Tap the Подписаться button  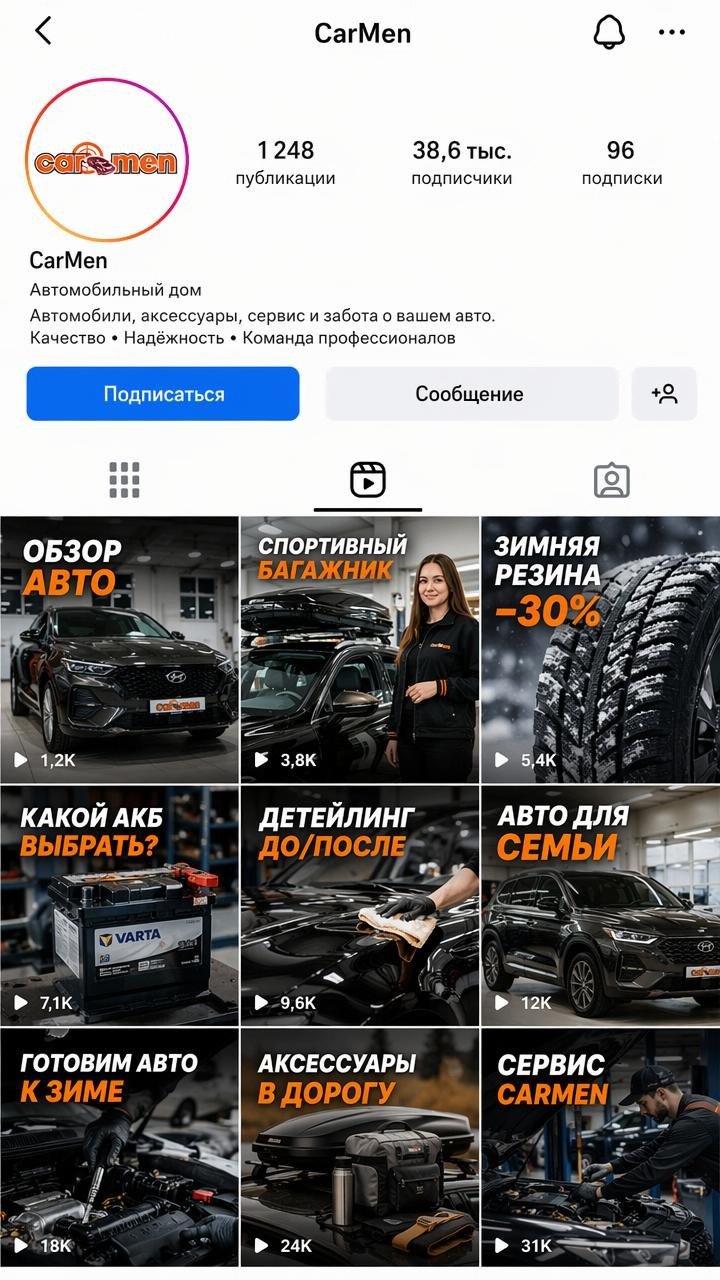[163, 394]
